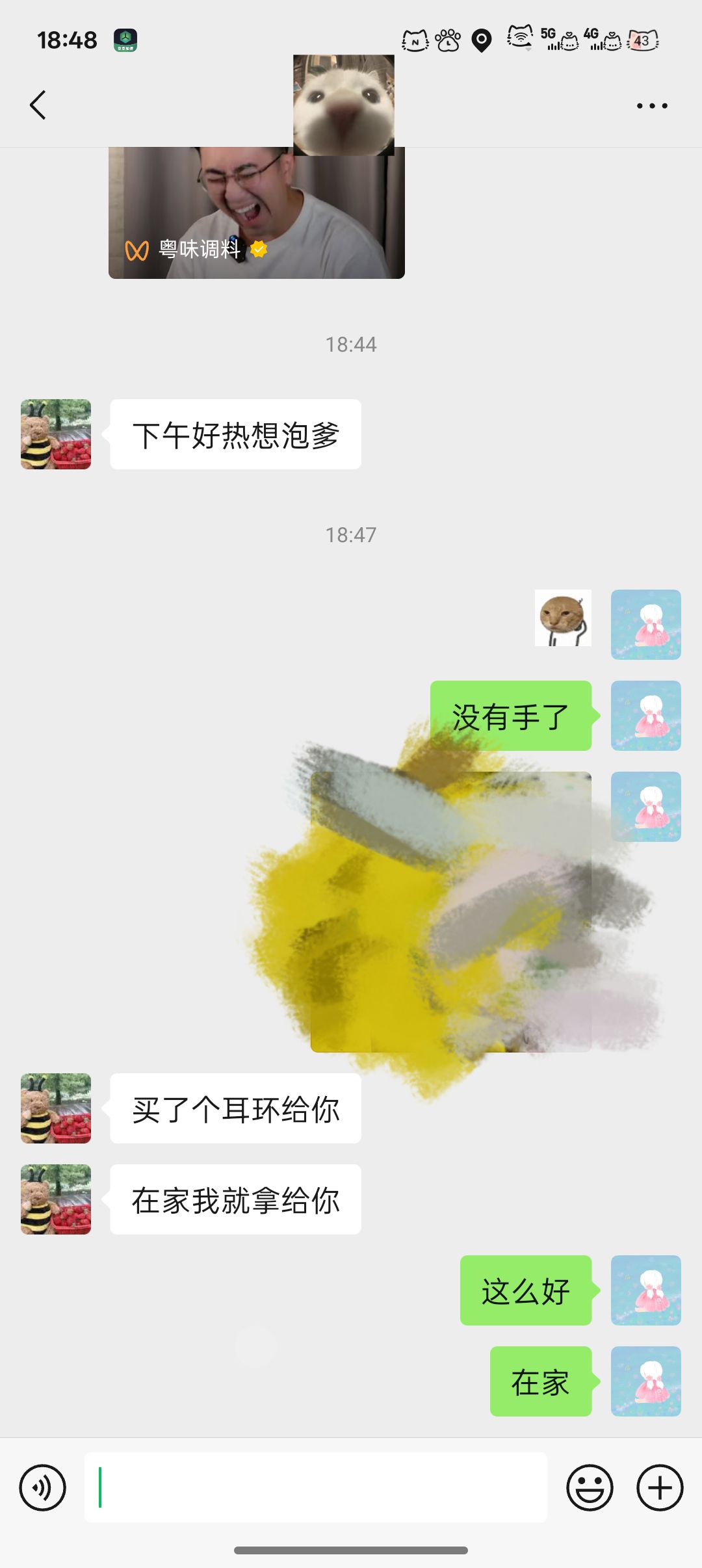Go back from this chat

click(x=38, y=105)
